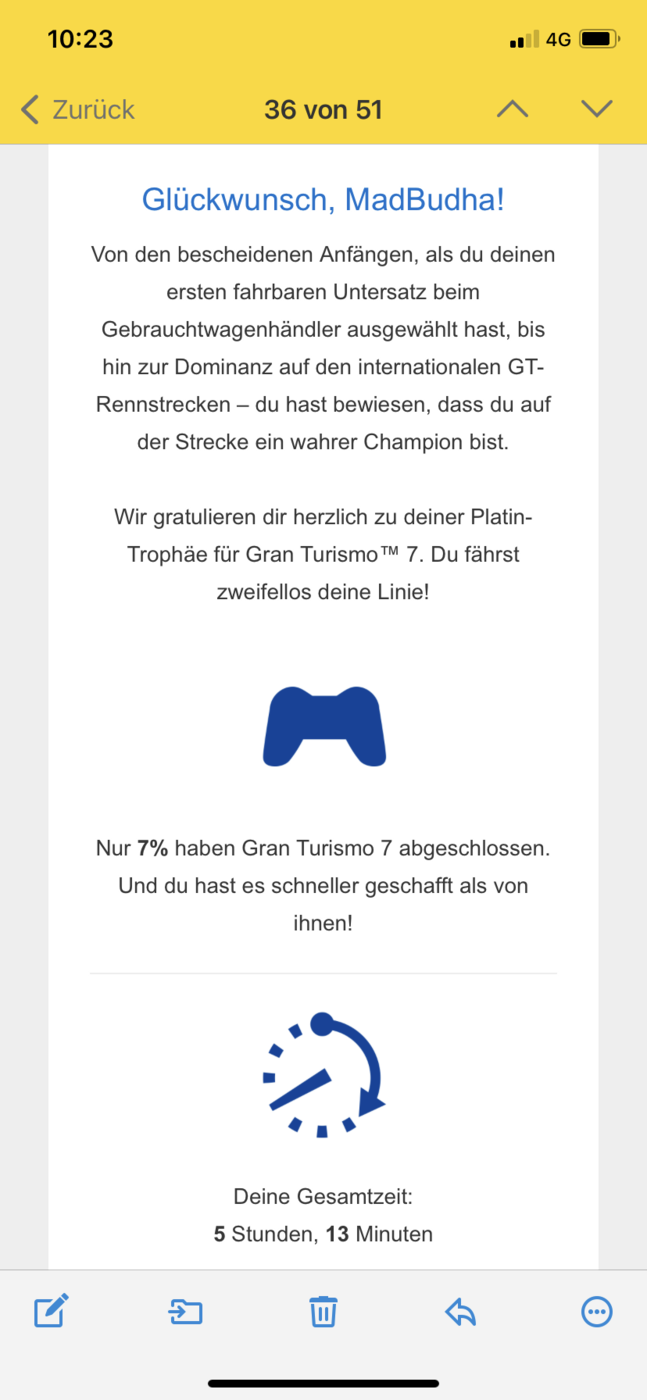This screenshot has width=647, height=1400.
Task: Delete this email with trash icon
Action: point(323,1311)
